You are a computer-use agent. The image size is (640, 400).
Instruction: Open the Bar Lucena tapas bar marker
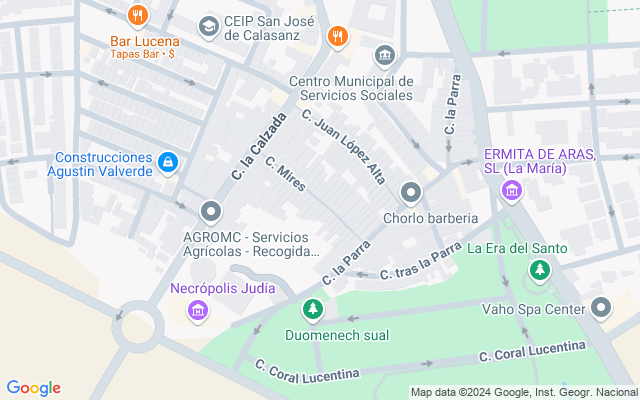click(x=139, y=16)
